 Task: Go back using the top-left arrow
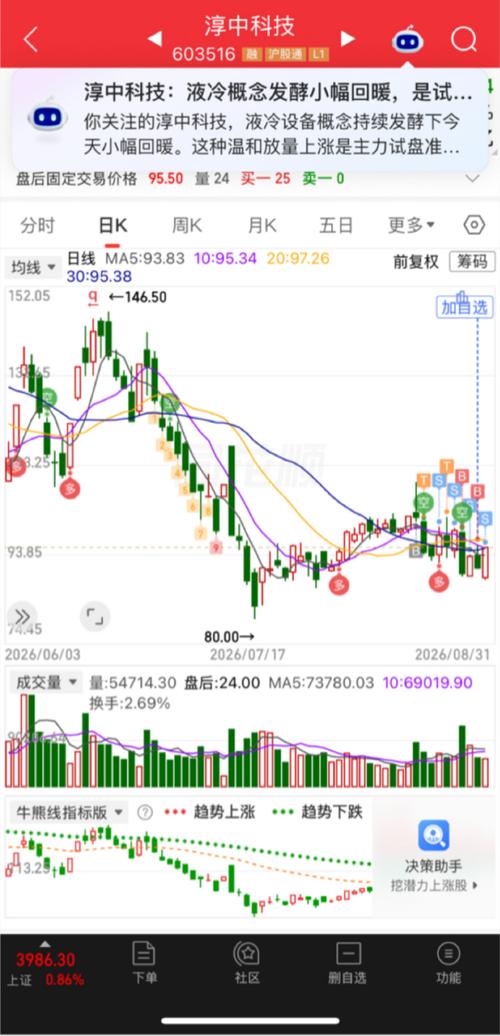[x=30, y=40]
